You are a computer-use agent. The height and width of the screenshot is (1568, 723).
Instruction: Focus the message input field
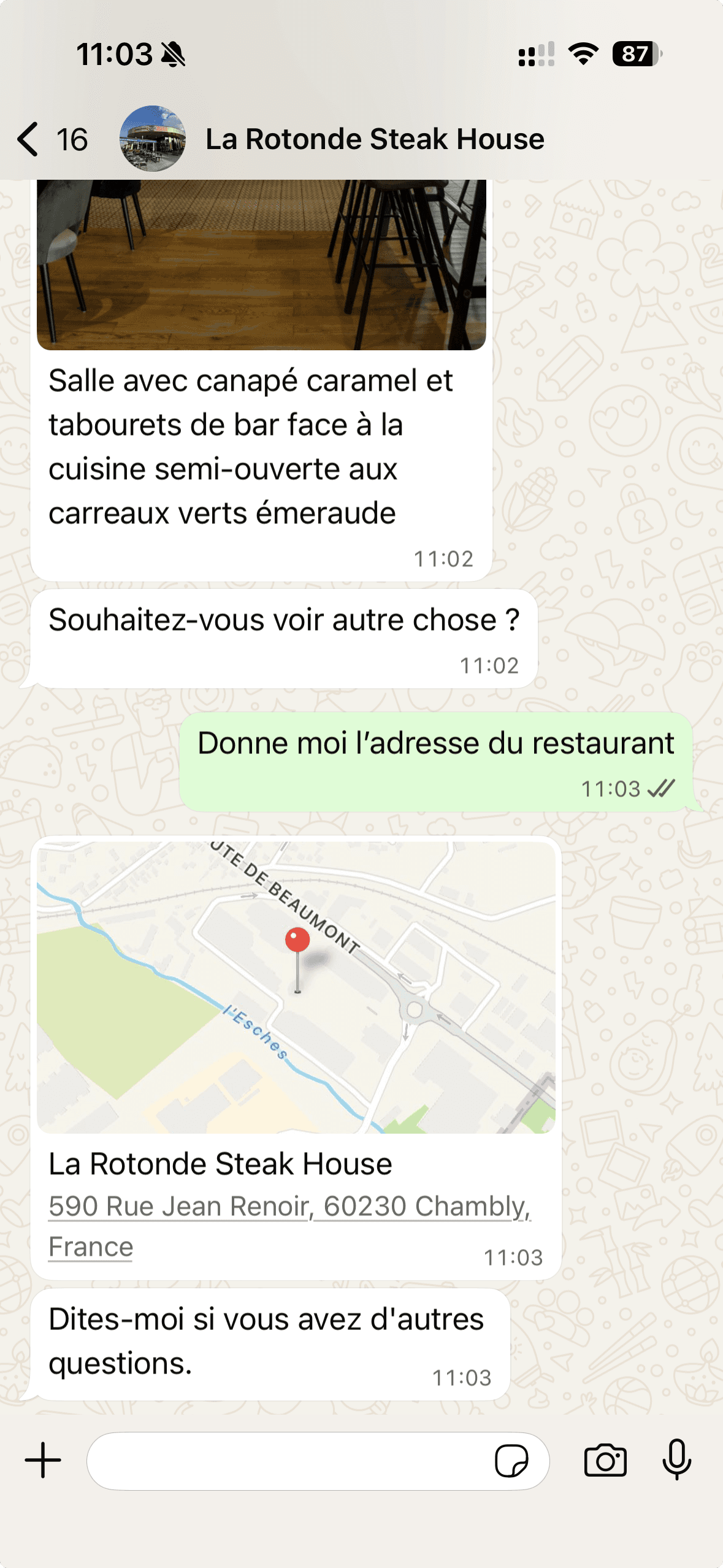pos(288,1461)
